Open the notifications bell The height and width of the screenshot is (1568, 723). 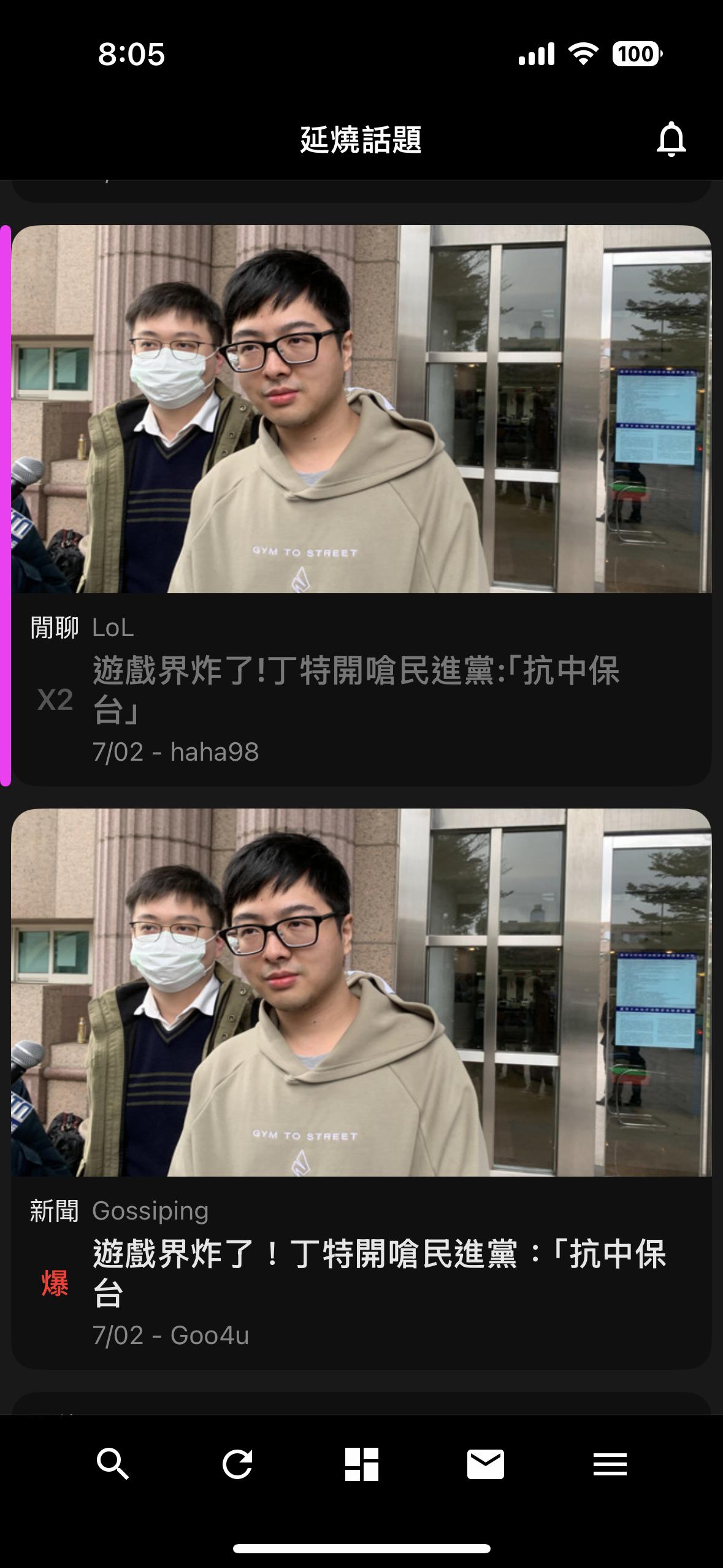click(671, 139)
